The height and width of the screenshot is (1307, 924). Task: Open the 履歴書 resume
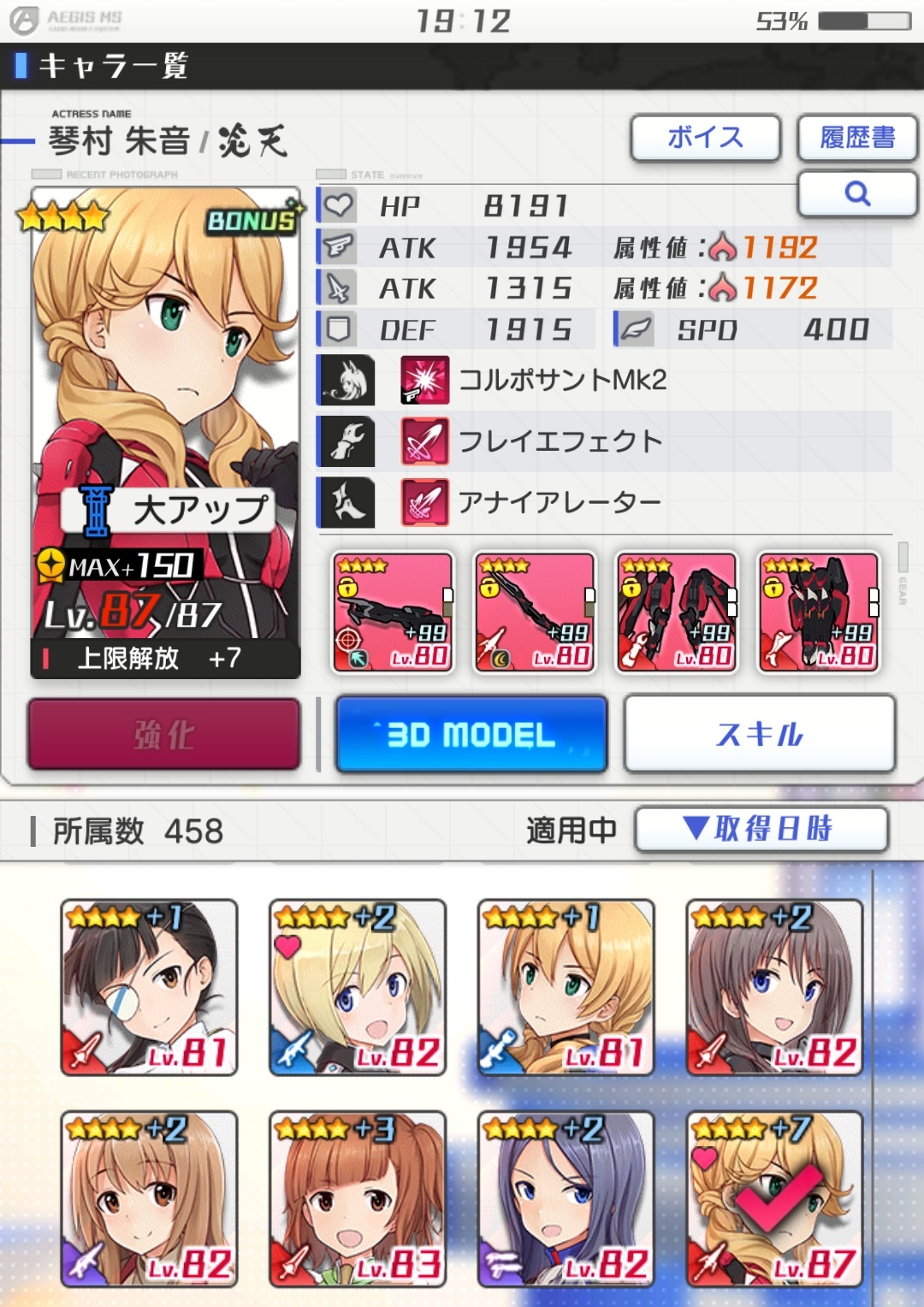click(x=857, y=138)
